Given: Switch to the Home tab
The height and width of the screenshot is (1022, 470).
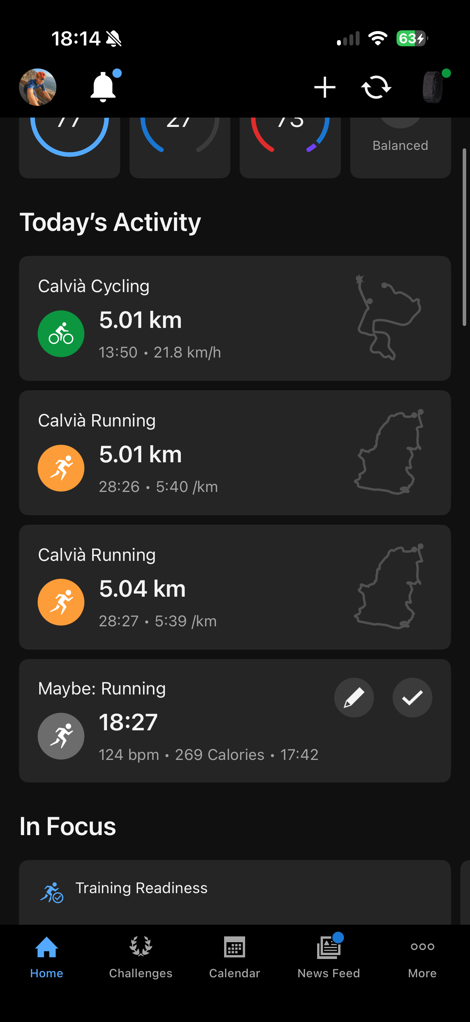Looking at the screenshot, I should [46, 957].
